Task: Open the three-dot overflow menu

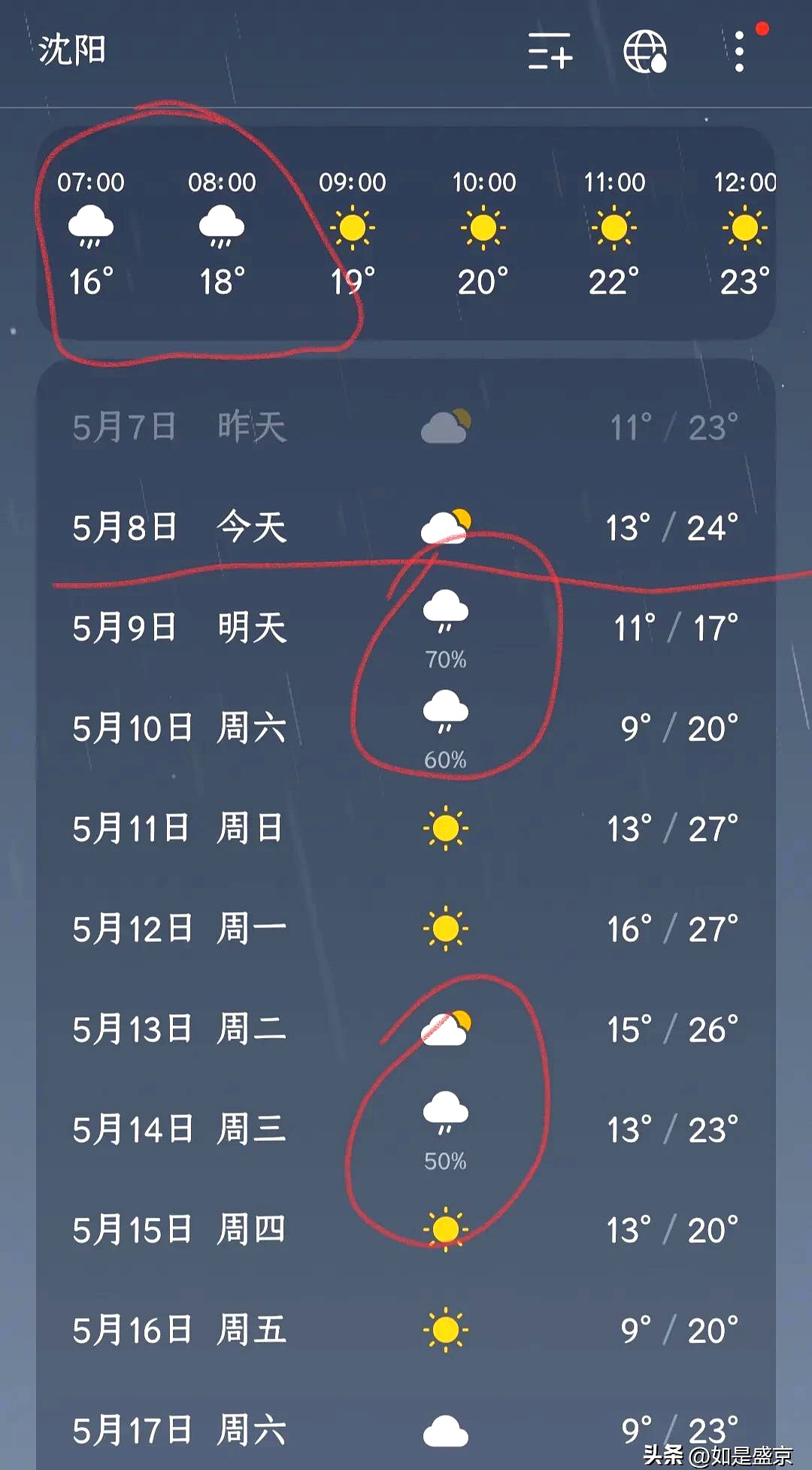Action: tap(740, 51)
